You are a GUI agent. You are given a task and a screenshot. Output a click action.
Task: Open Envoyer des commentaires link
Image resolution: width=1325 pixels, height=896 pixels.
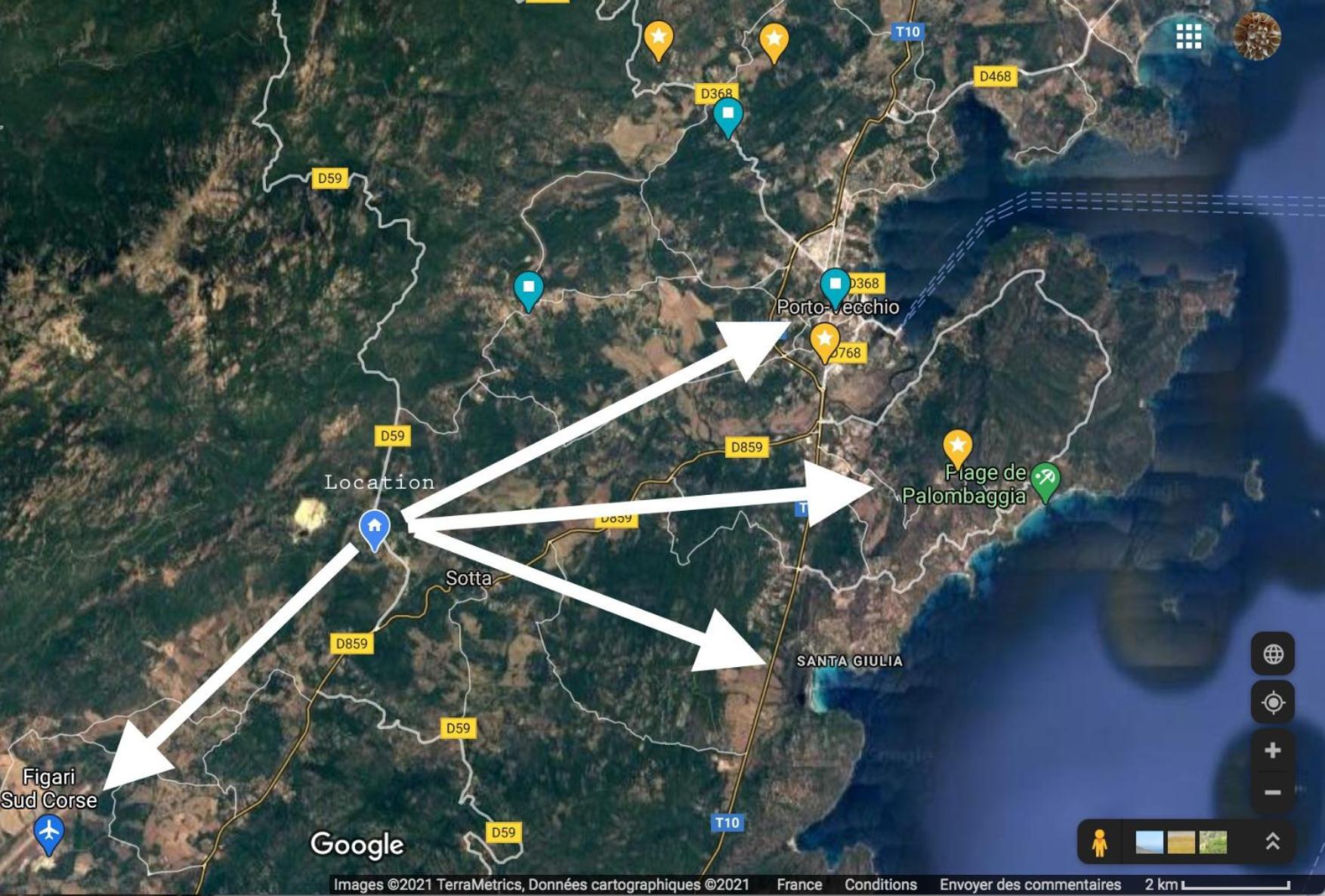(1030, 885)
